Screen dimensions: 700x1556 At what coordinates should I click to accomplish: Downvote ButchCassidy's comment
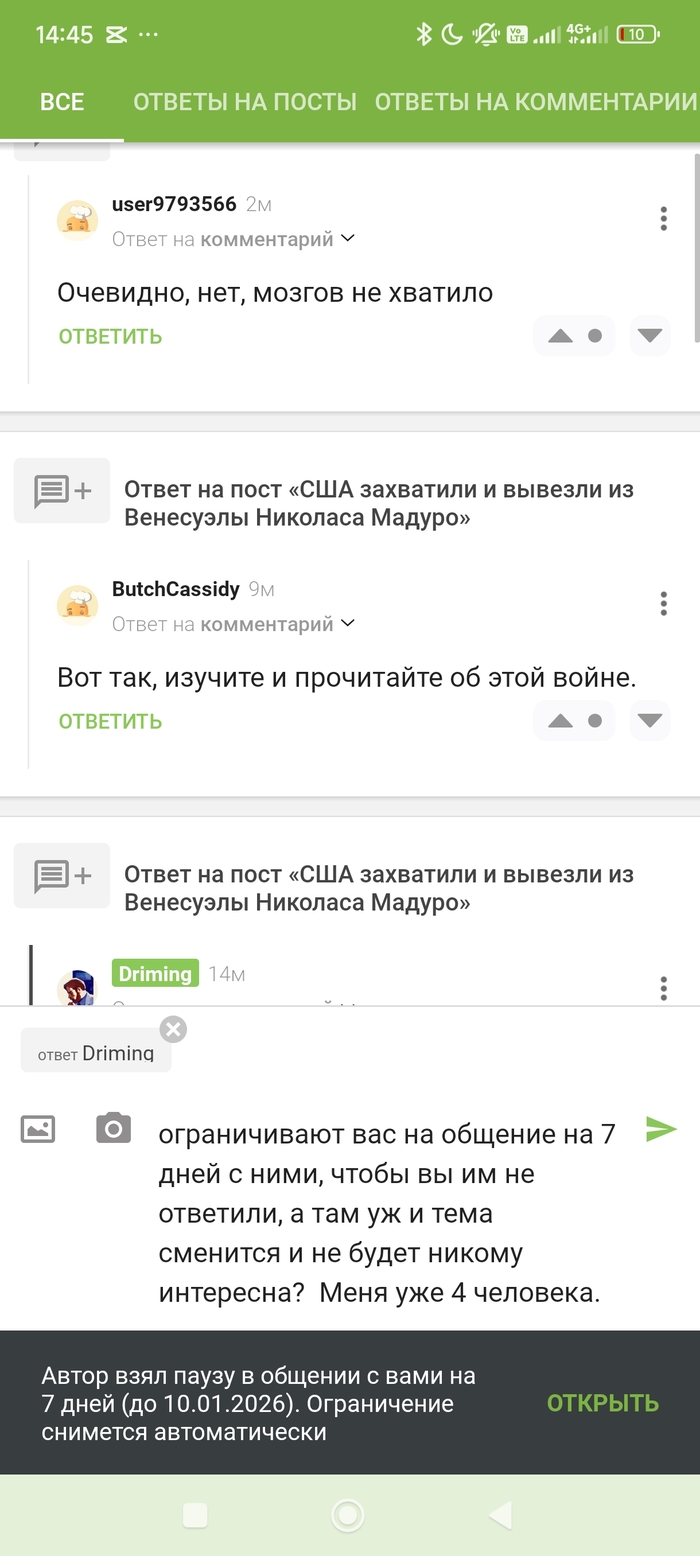click(x=650, y=721)
